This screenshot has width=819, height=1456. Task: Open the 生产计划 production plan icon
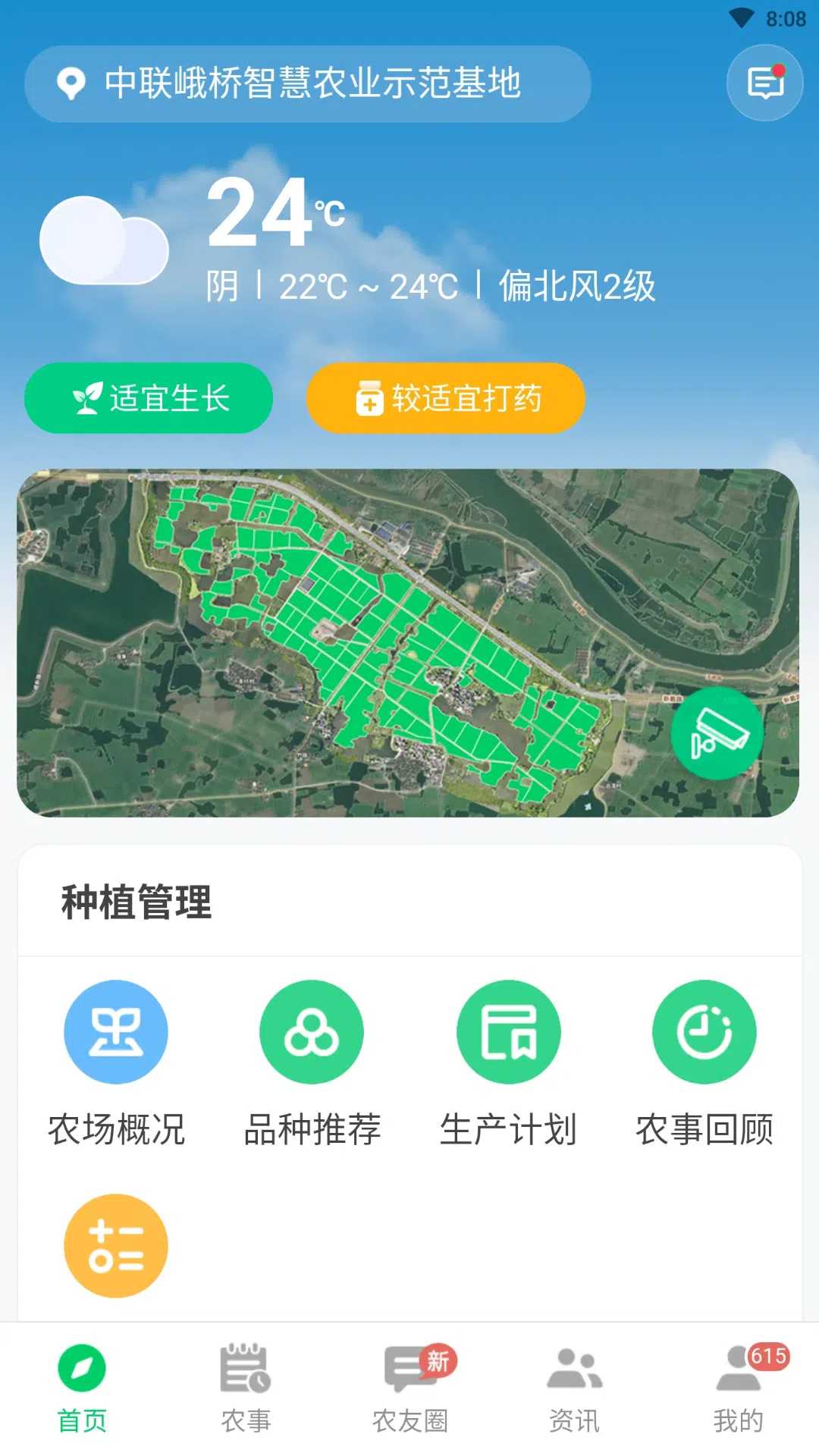pyautogui.click(x=508, y=1031)
